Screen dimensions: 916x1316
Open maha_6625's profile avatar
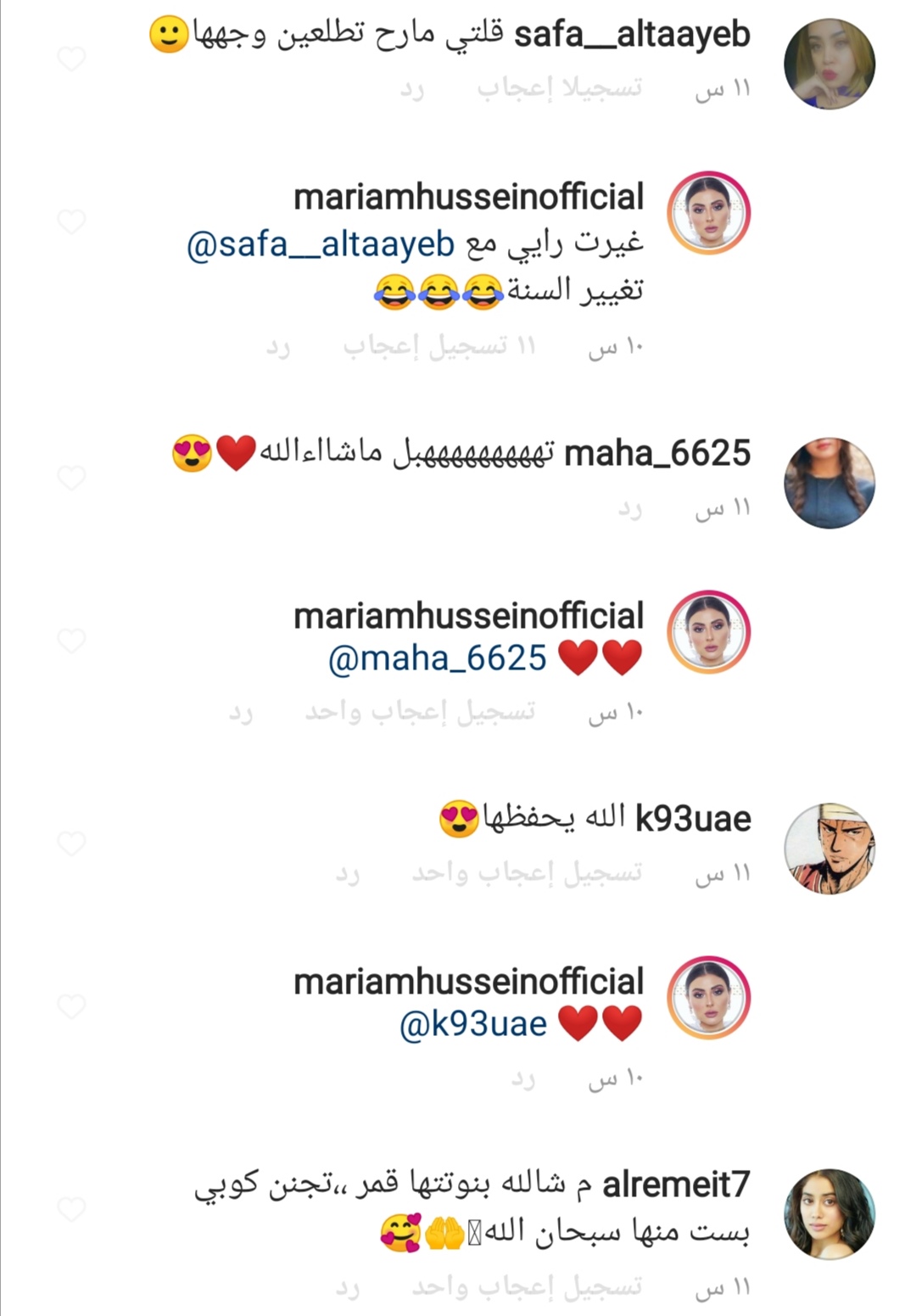click(829, 483)
